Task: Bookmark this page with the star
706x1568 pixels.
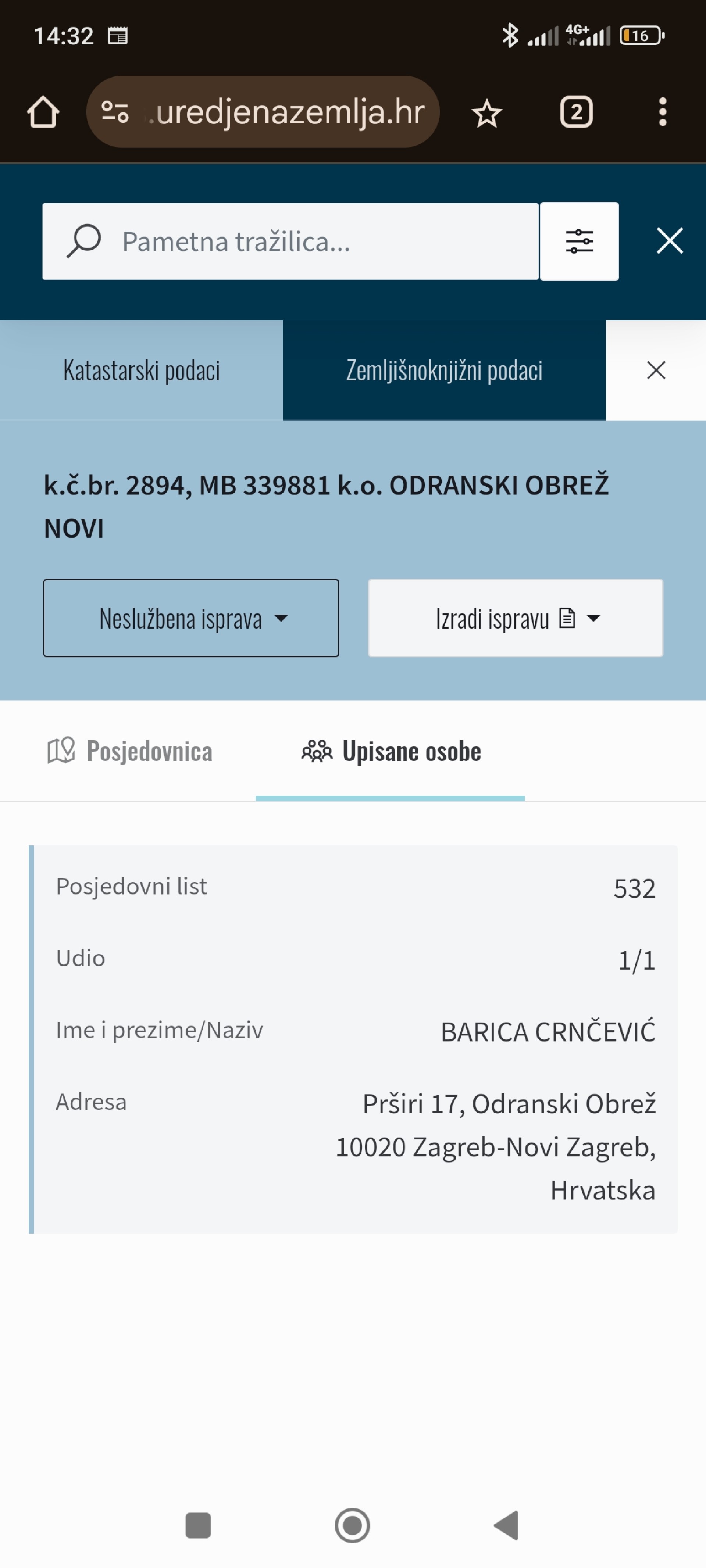Action: tap(487, 113)
